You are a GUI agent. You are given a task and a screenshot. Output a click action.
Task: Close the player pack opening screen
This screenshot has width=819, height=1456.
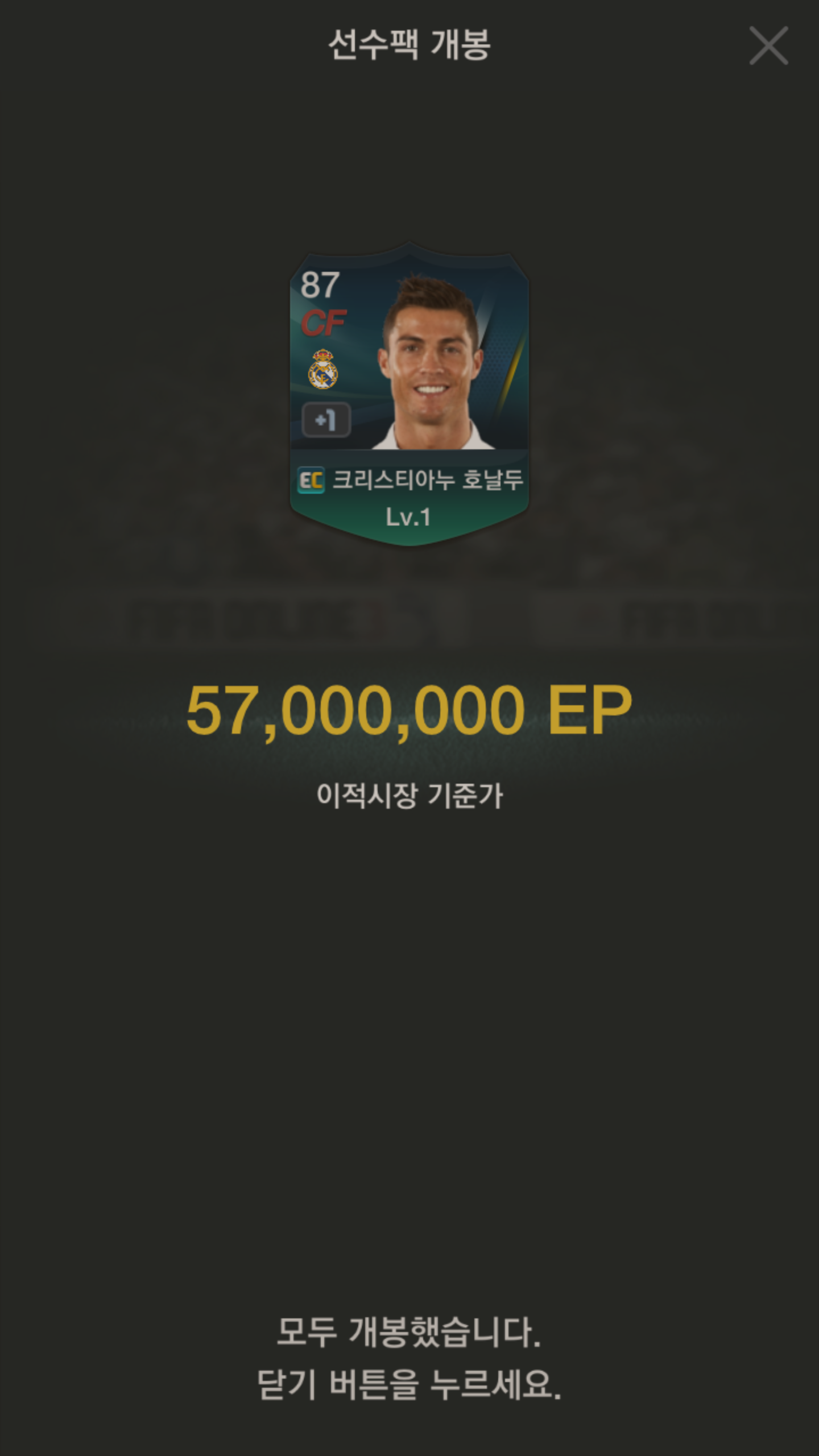768,45
